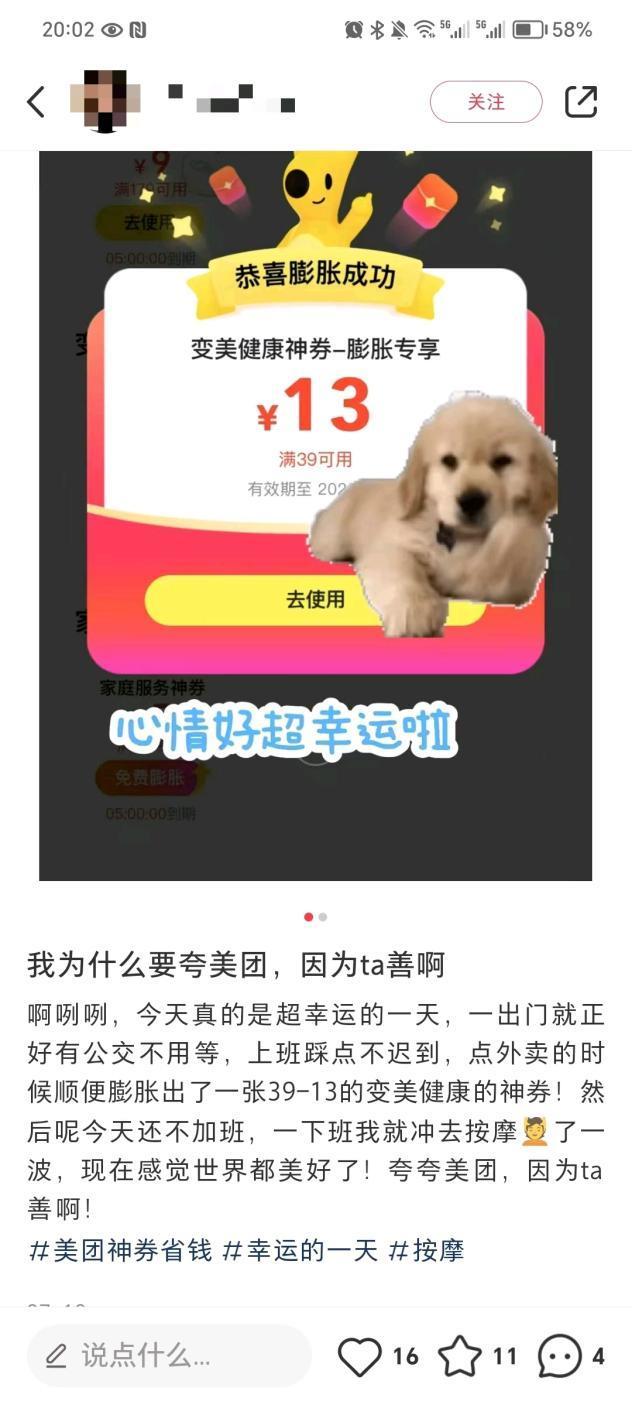632x1405 pixels.
Task: Tap the 说点什么 comment input box
Action: click(168, 1356)
